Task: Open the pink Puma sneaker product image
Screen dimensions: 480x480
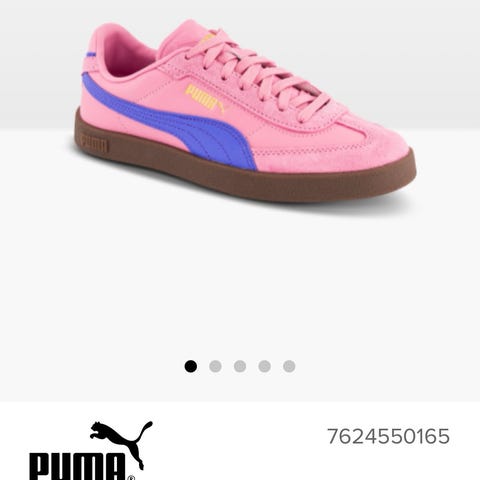Action: point(245,112)
